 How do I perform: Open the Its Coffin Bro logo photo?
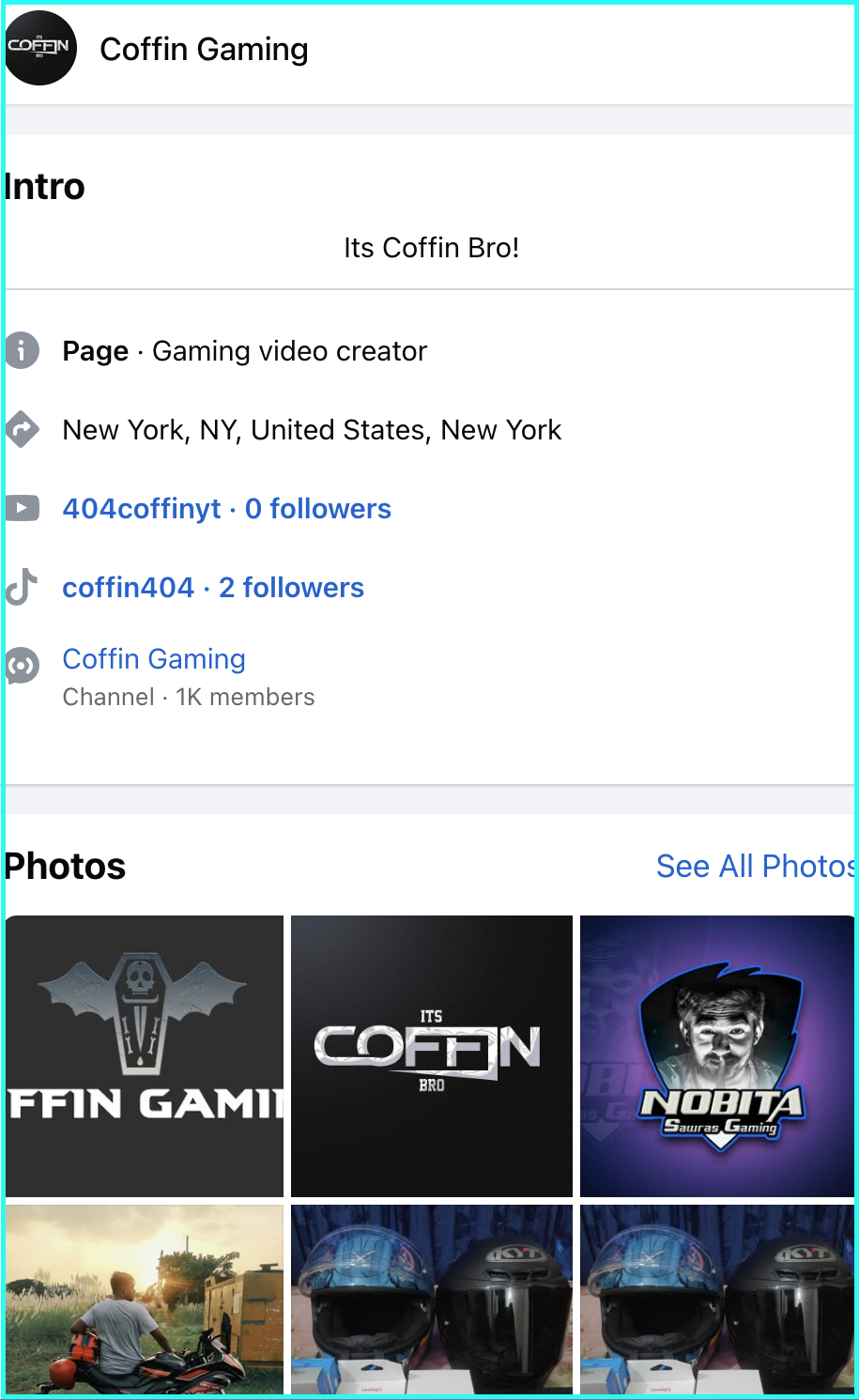[432, 1055]
